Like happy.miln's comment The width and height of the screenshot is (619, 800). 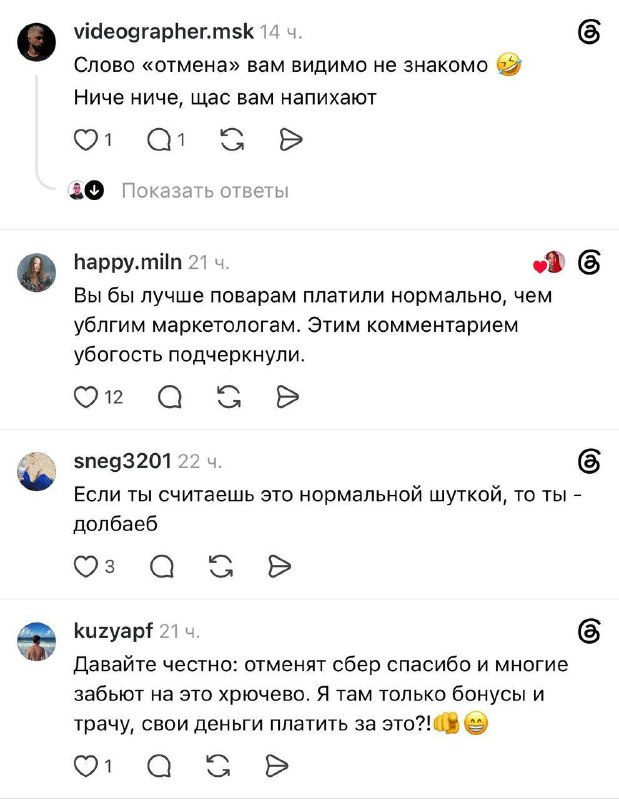tap(85, 397)
